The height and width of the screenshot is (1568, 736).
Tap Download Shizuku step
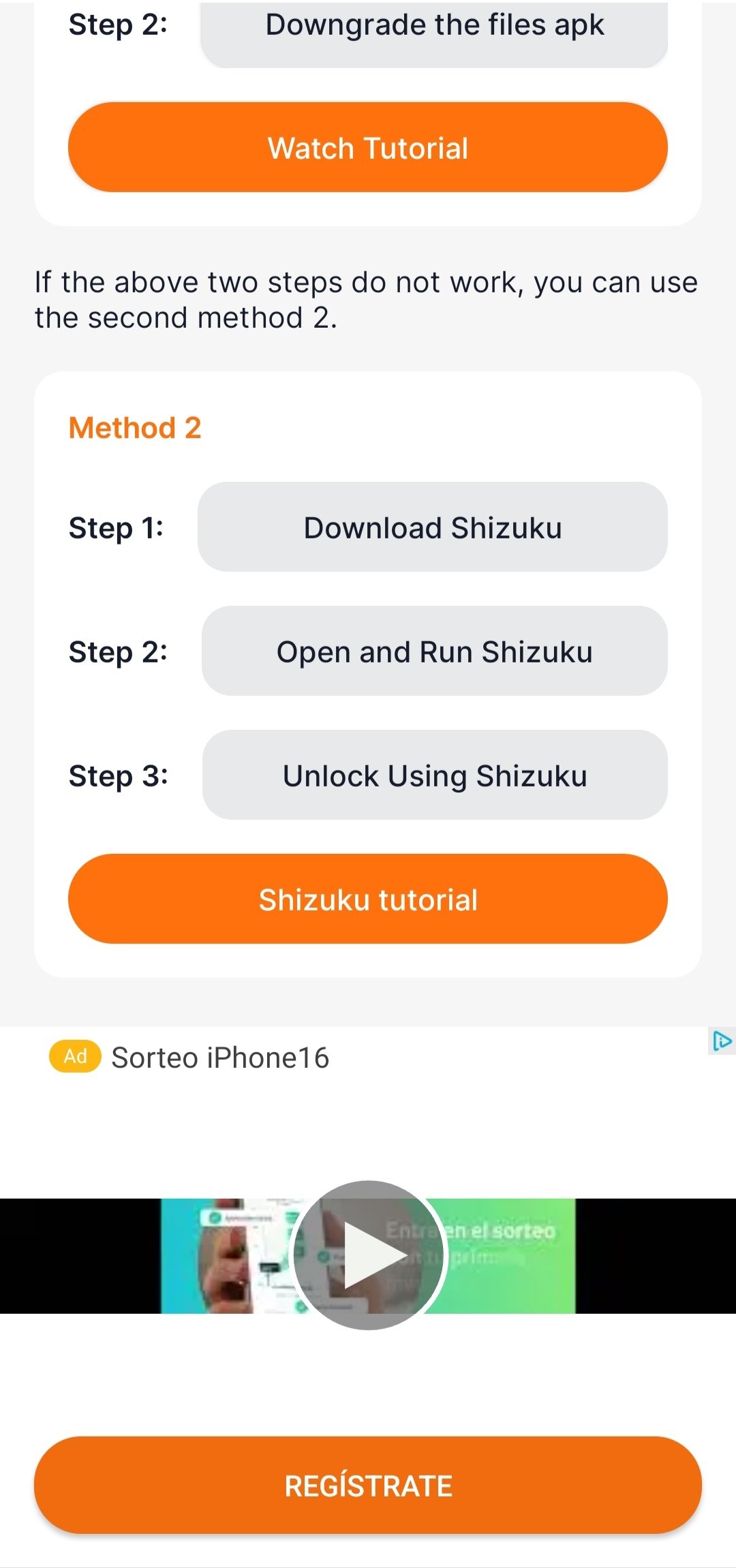click(x=433, y=527)
